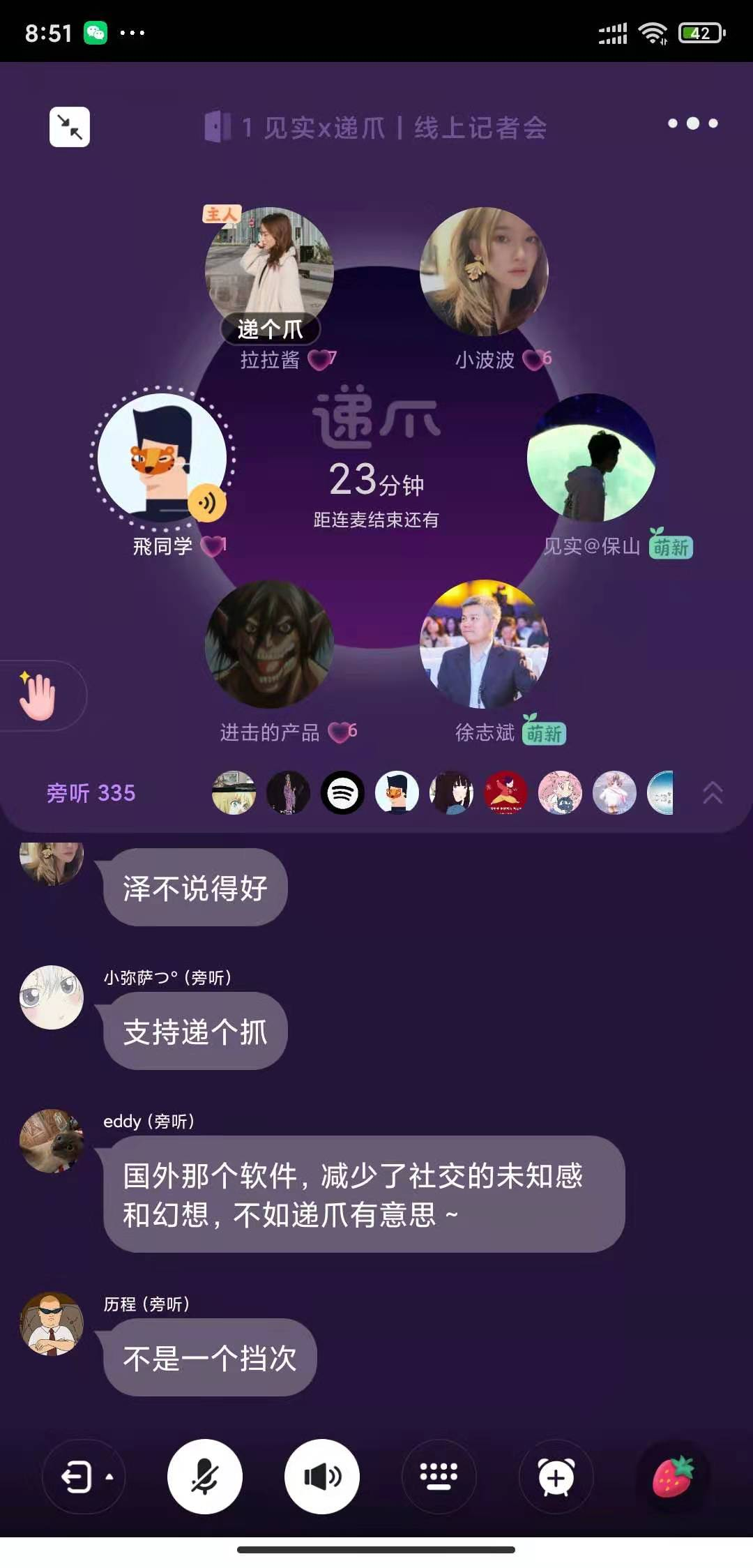
Task: Minimize the voice room window
Action: tap(70, 127)
